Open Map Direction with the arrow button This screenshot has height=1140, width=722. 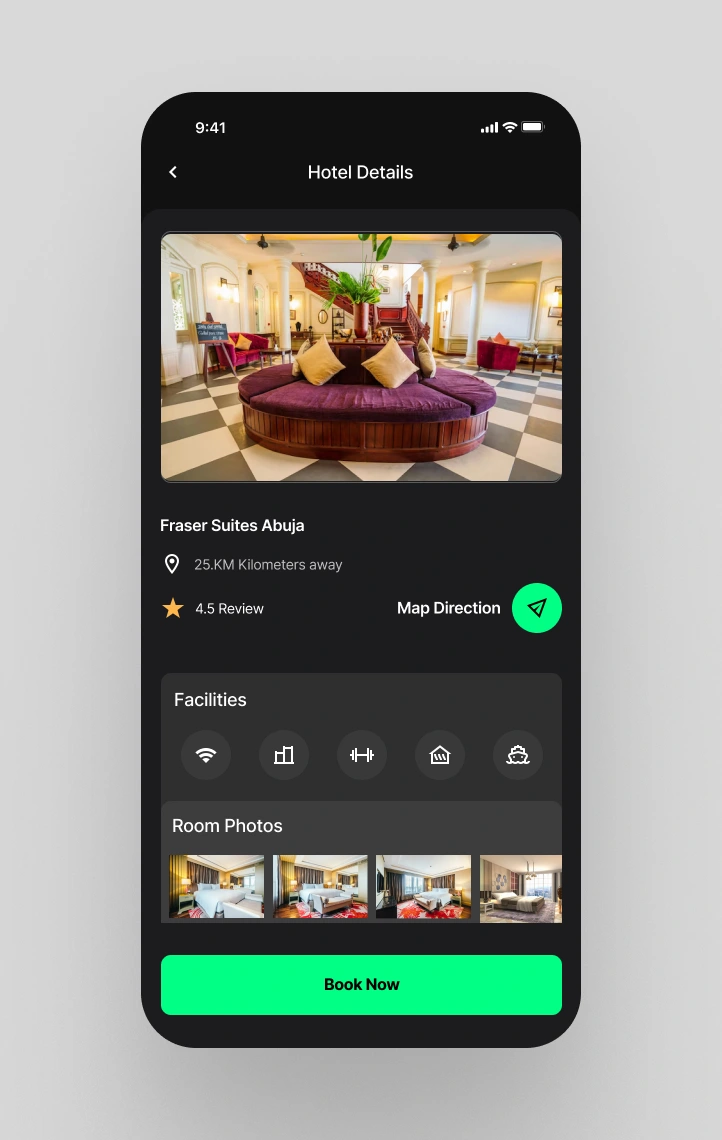tap(537, 608)
